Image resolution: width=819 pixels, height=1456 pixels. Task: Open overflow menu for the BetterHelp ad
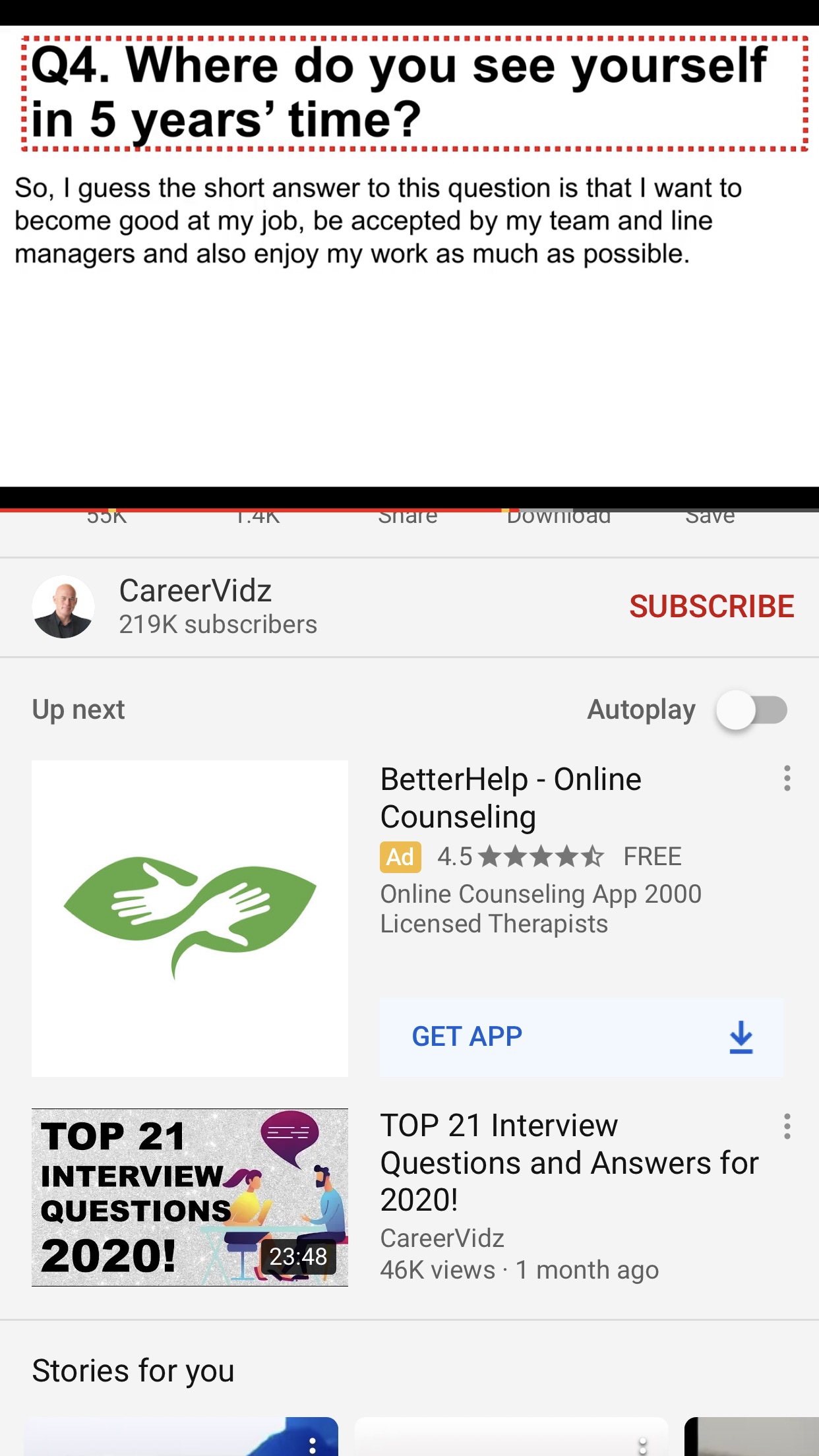[787, 779]
